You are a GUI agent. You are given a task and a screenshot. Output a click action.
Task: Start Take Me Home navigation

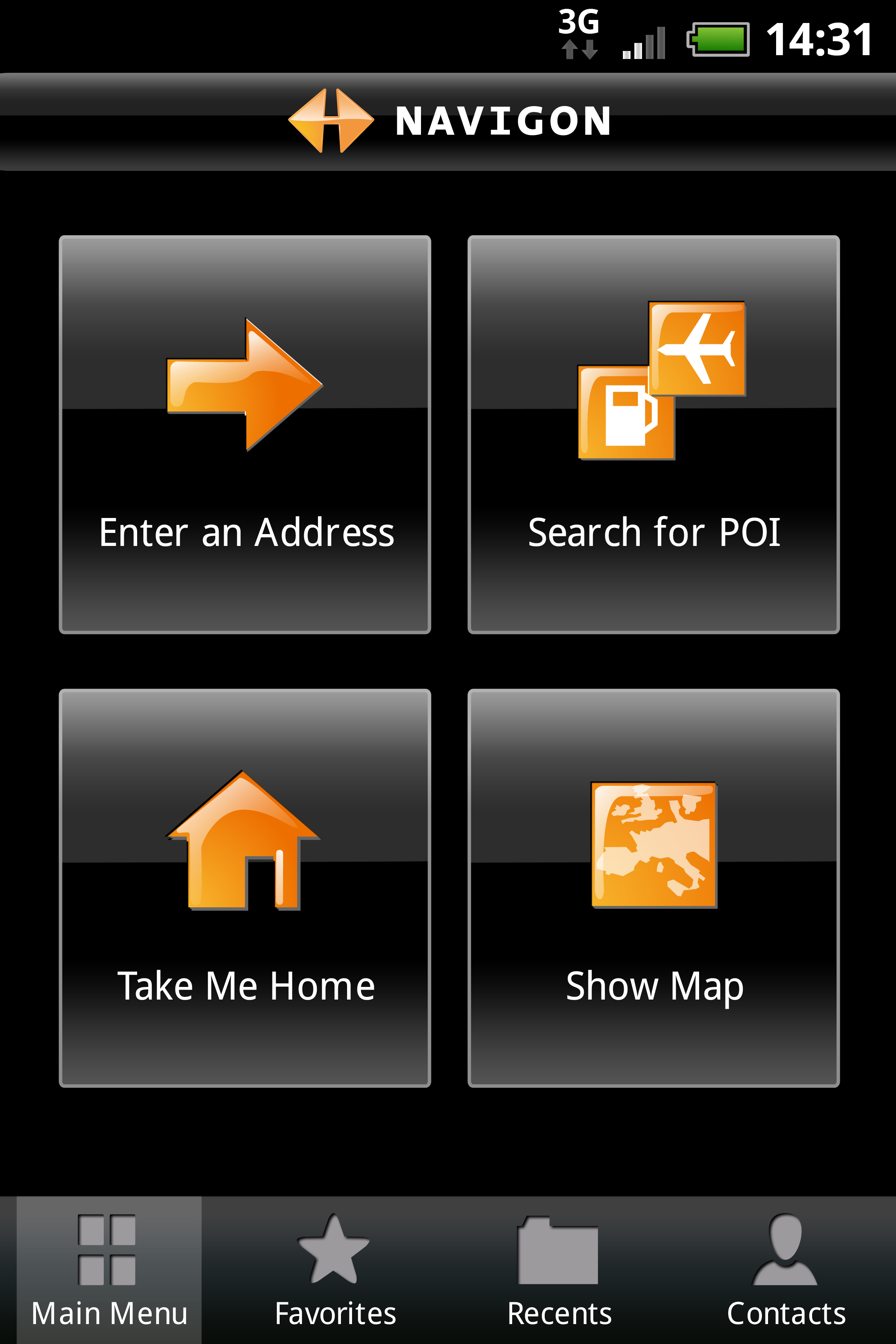tap(244, 887)
